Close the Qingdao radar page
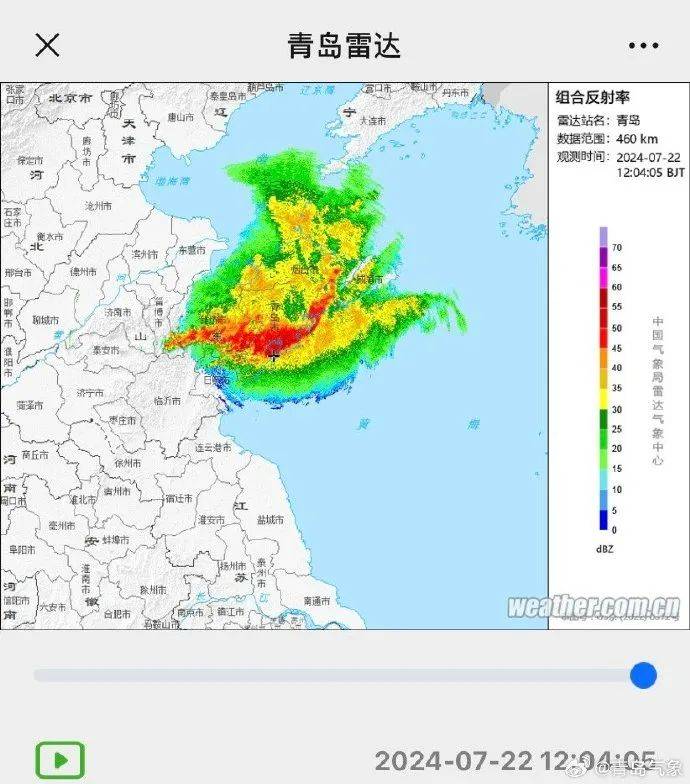The image size is (690, 784). pos(47,45)
